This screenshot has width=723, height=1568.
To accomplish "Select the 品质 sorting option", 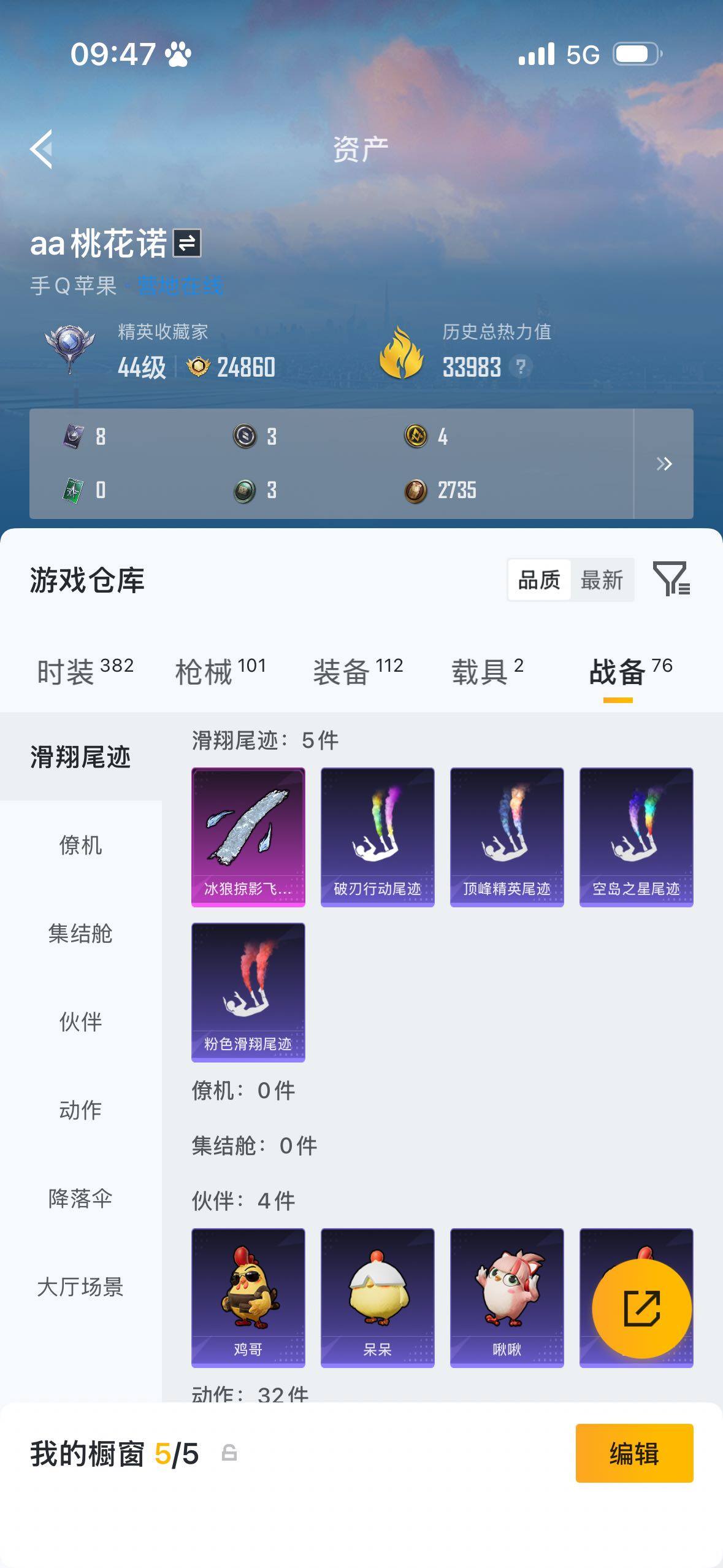I will (538, 579).
